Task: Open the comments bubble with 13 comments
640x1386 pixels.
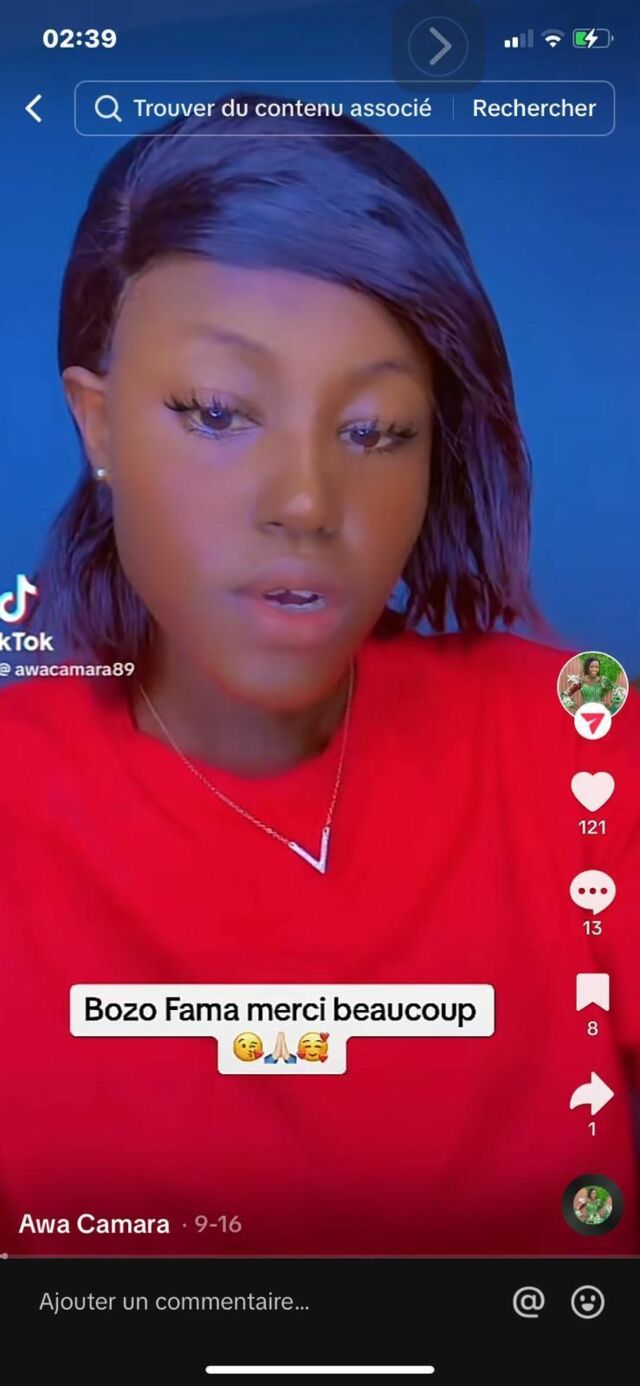Action: point(592,891)
